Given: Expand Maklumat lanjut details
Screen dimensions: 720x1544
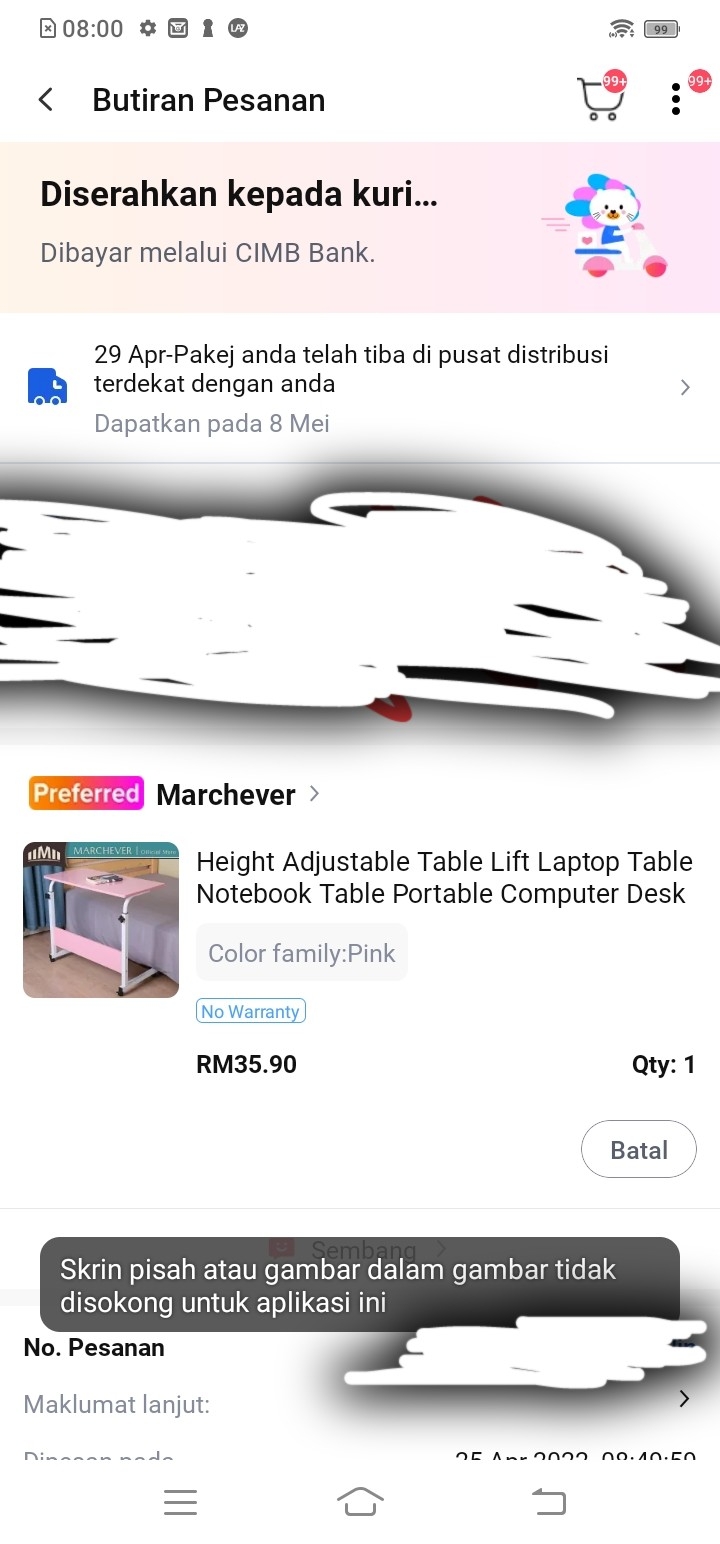Looking at the screenshot, I should [x=360, y=1404].
